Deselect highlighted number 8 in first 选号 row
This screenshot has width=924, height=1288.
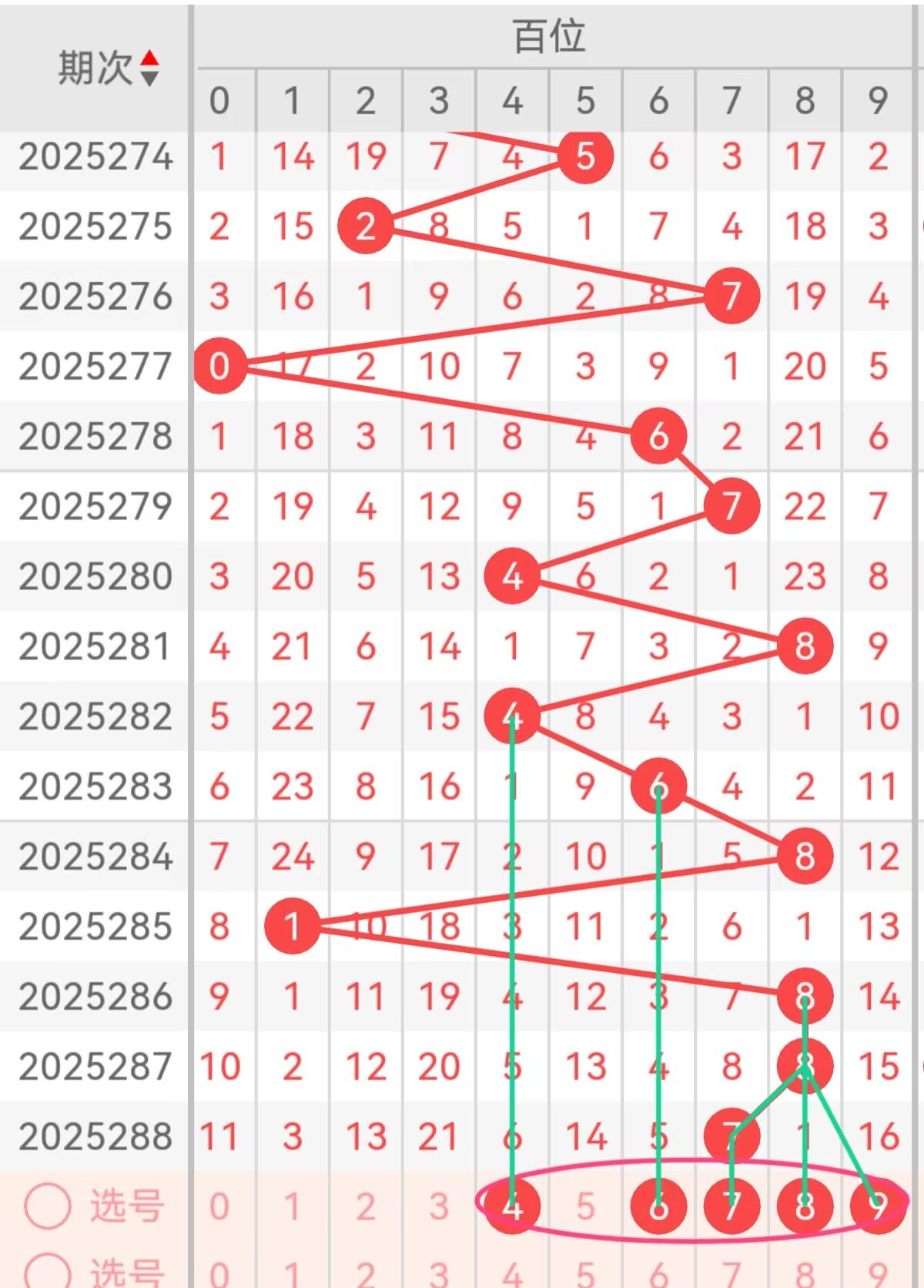point(805,1206)
